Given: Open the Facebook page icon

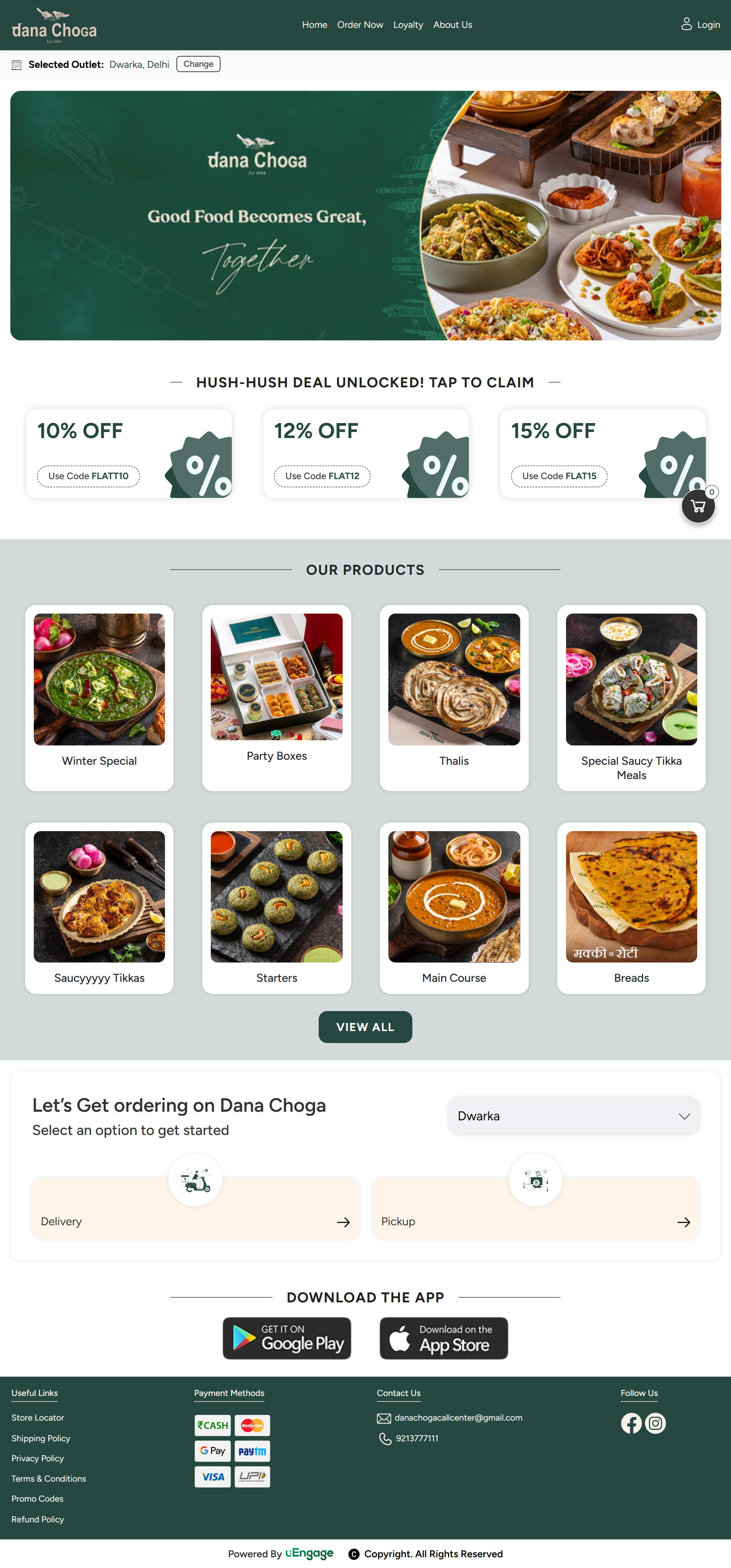Looking at the screenshot, I should click(631, 1423).
